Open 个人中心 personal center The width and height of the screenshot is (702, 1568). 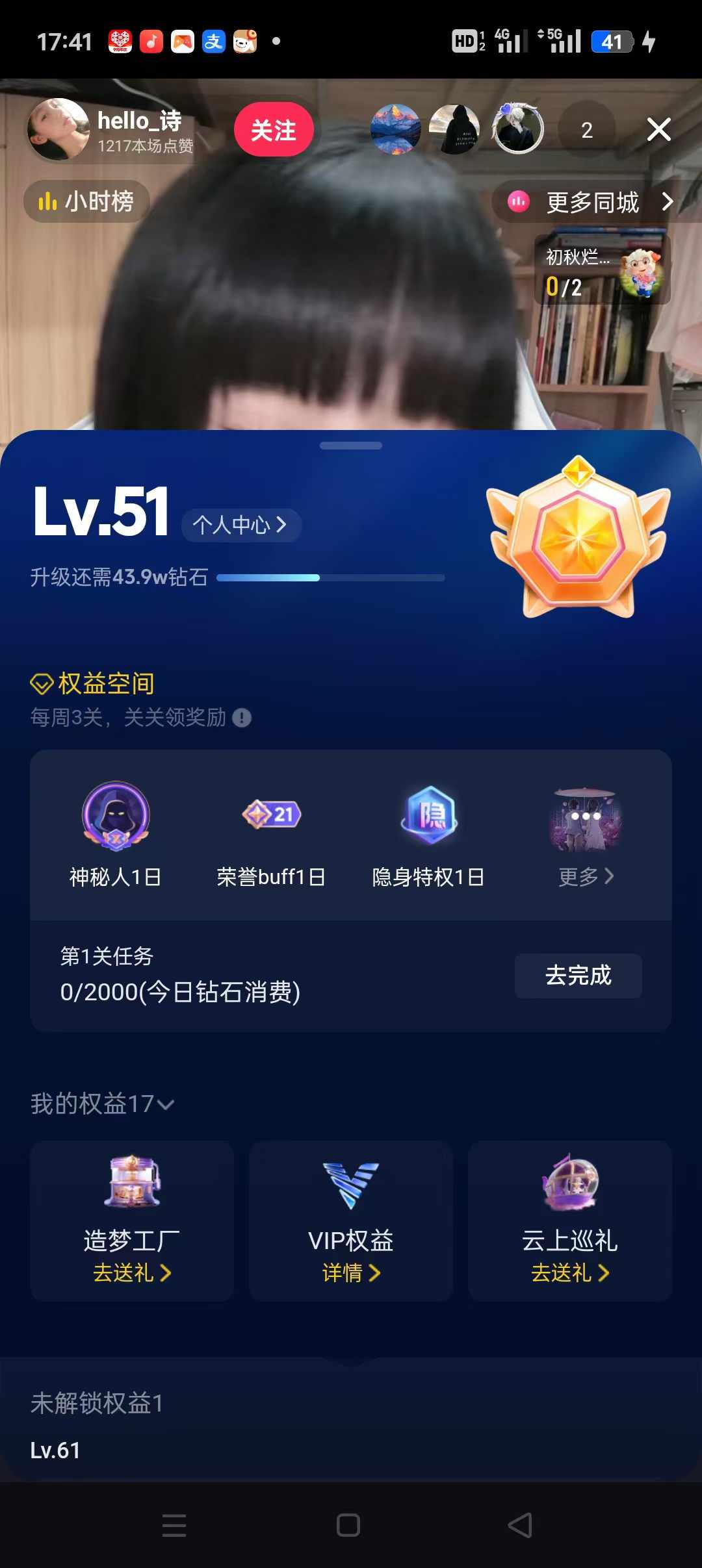tap(240, 525)
